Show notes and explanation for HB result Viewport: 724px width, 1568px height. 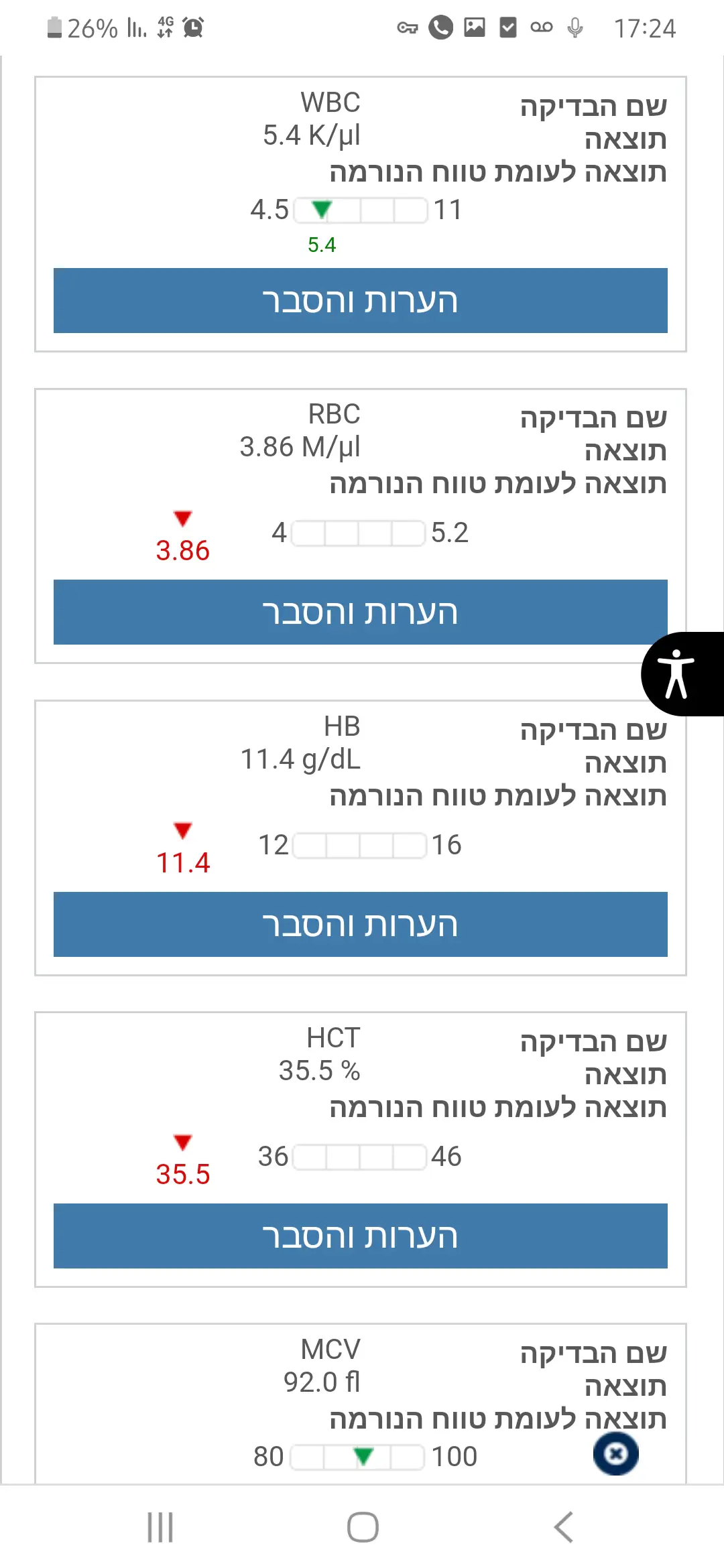(x=361, y=924)
